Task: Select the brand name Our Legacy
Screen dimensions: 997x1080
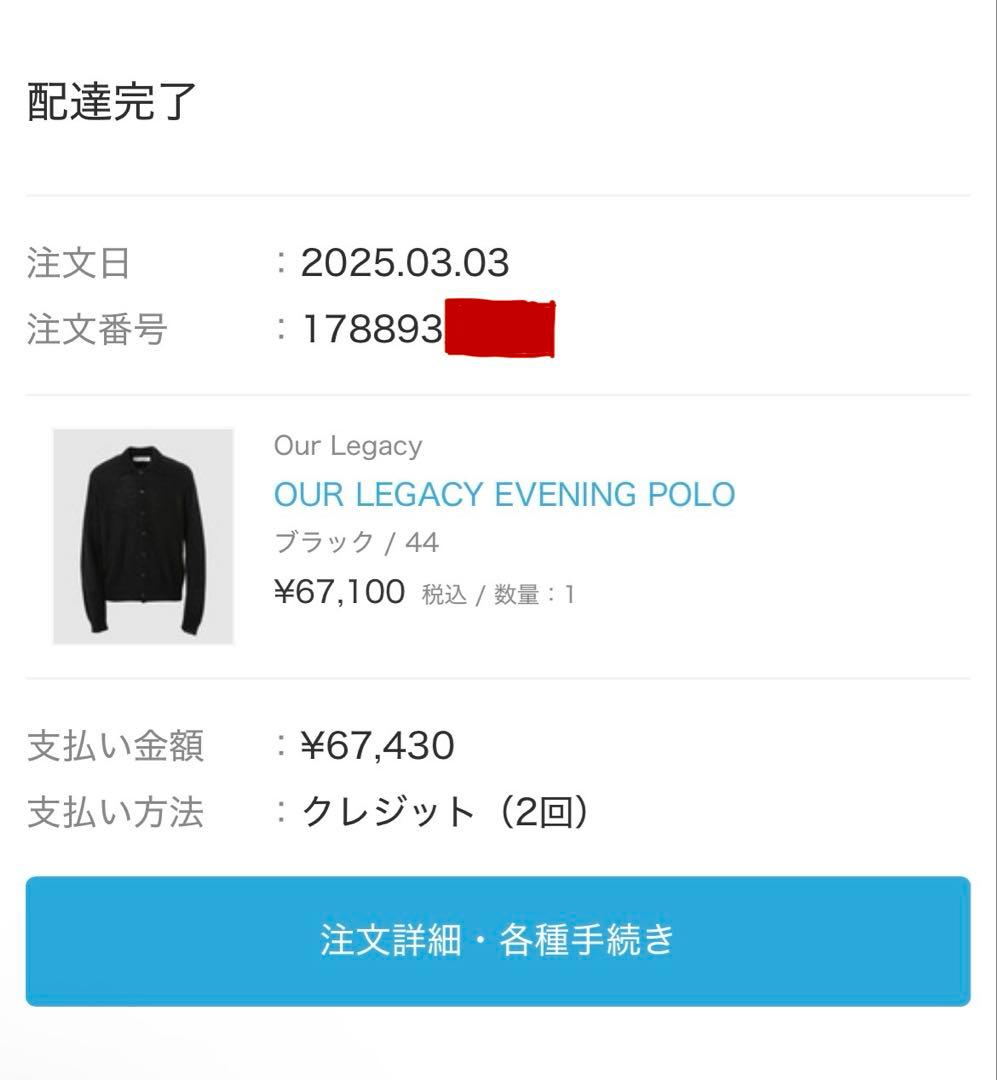Action: [348, 445]
